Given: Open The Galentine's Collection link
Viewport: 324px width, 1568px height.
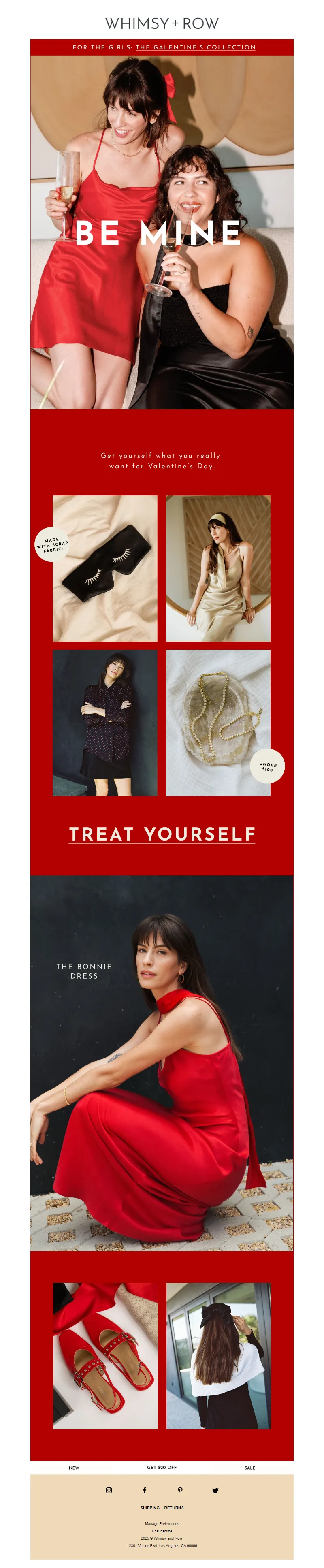Looking at the screenshot, I should pos(195,47).
